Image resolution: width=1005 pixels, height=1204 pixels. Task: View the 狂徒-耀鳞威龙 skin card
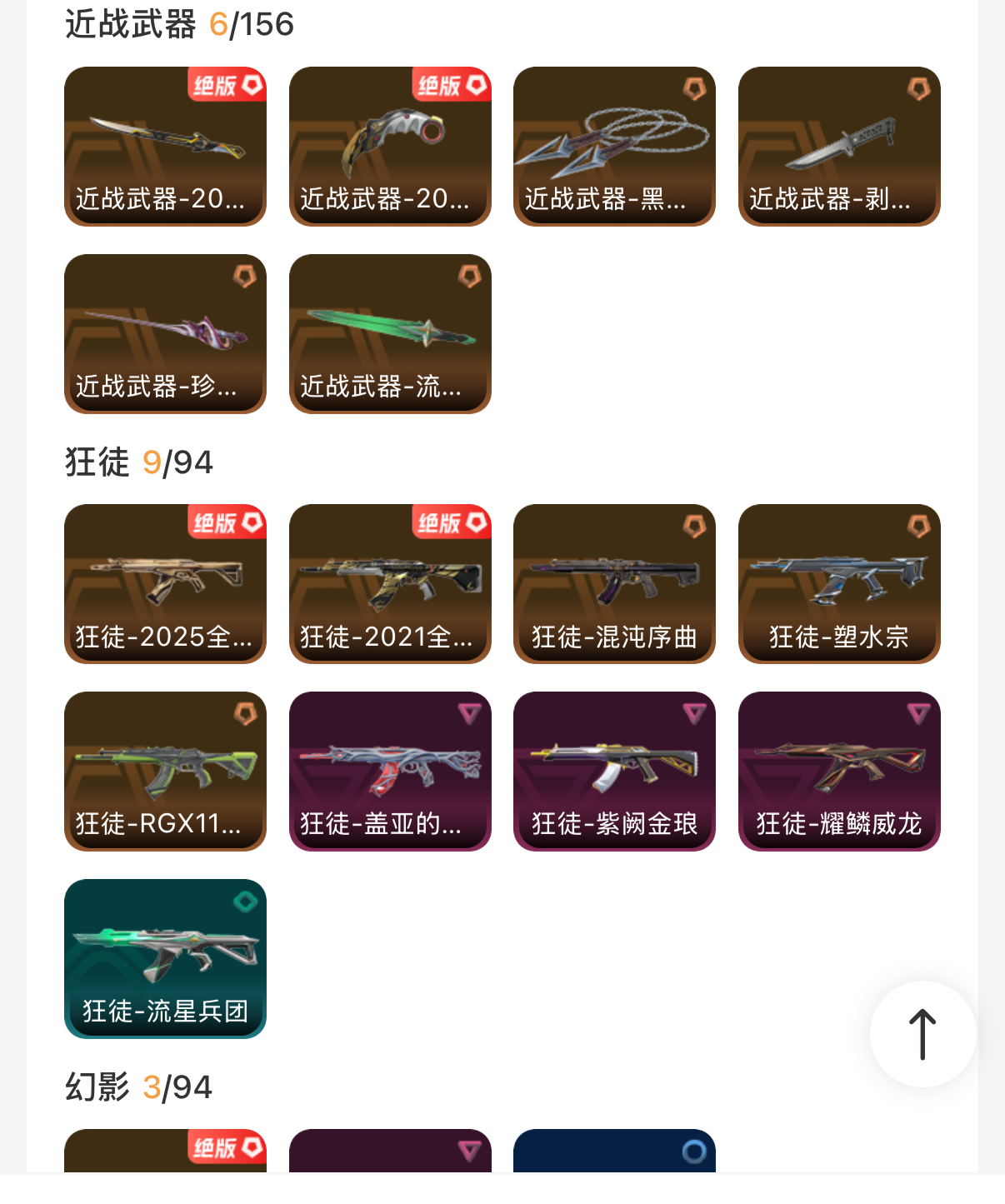coord(839,771)
